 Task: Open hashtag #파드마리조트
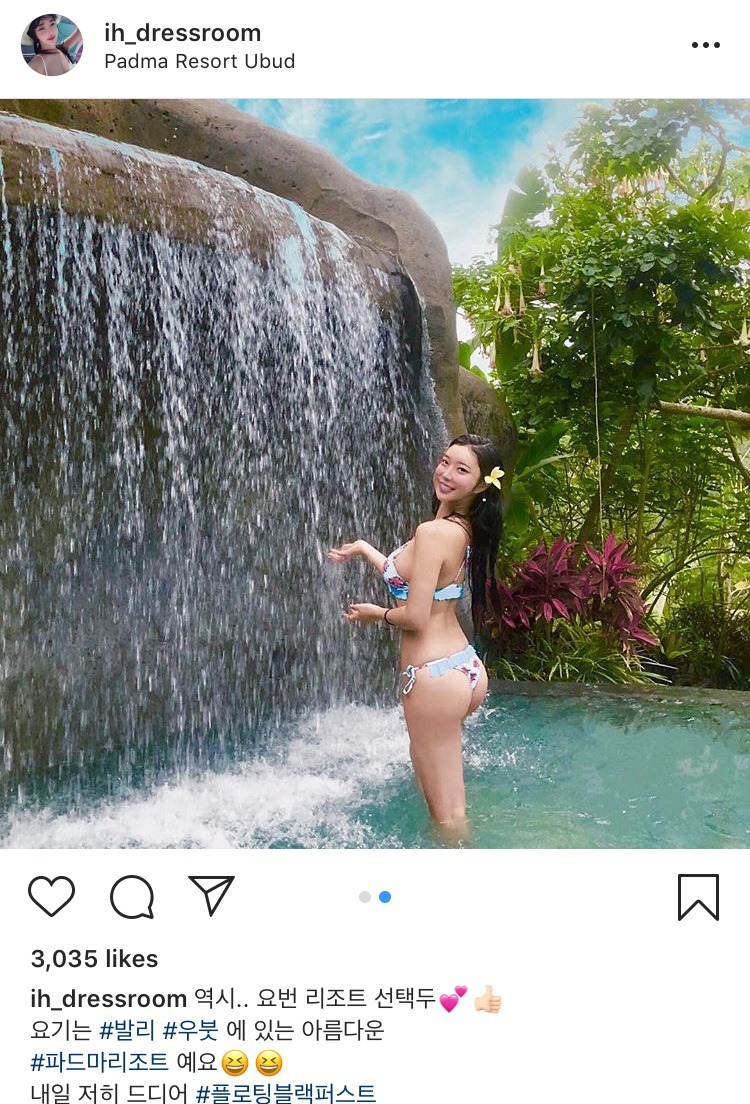(x=99, y=1061)
